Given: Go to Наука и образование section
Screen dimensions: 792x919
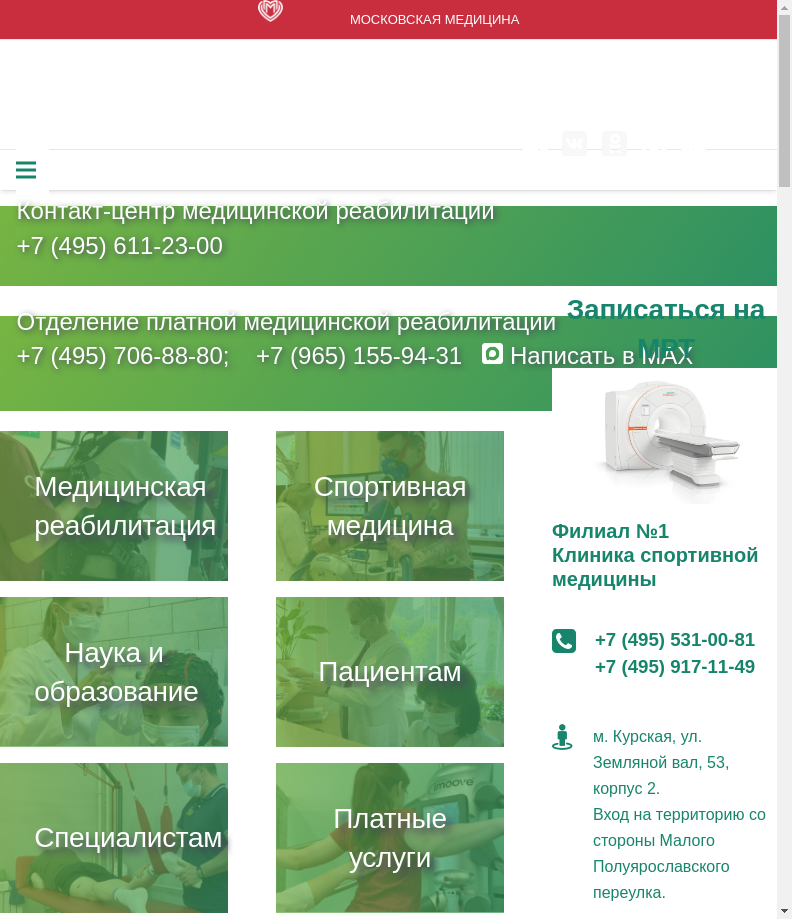Looking at the screenshot, I should coord(114,672).
